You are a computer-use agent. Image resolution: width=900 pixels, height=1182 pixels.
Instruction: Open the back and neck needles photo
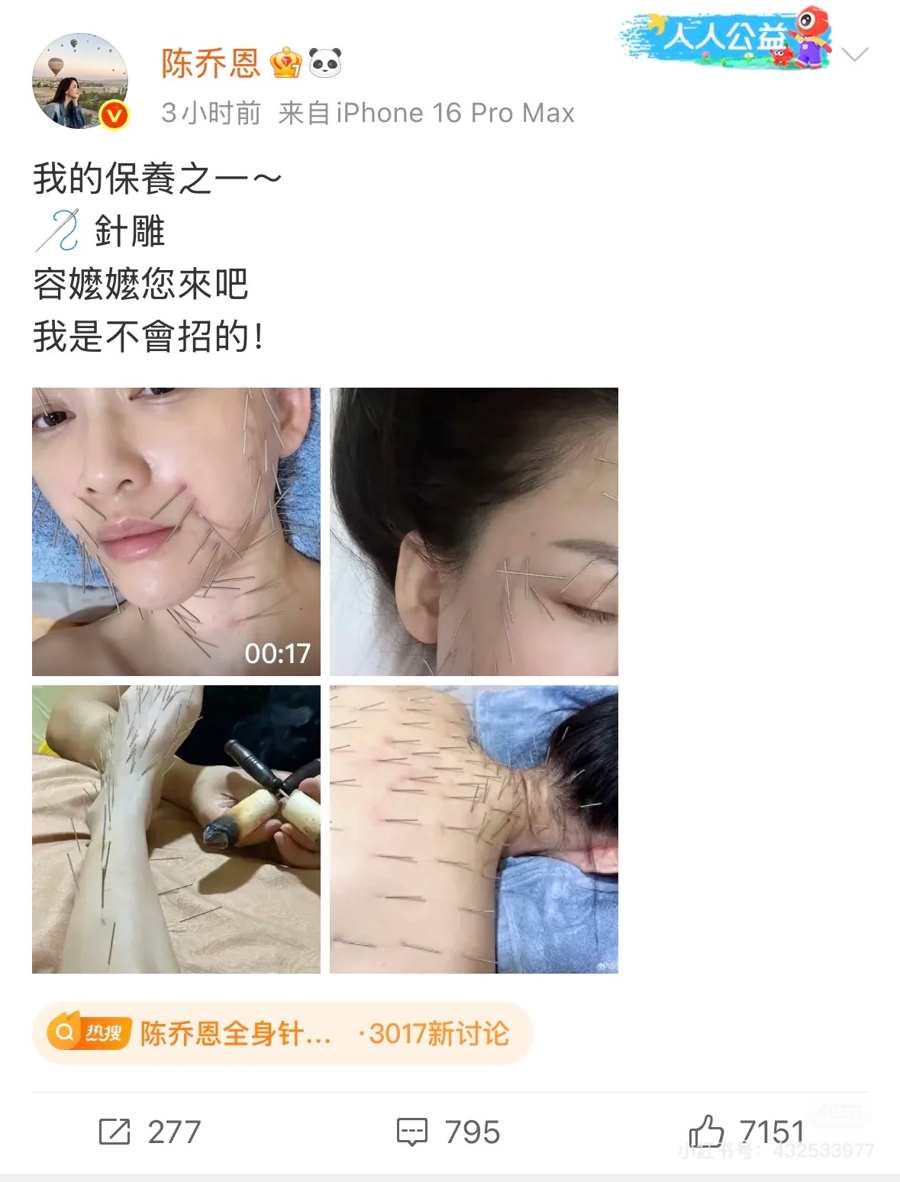point(474,829)
